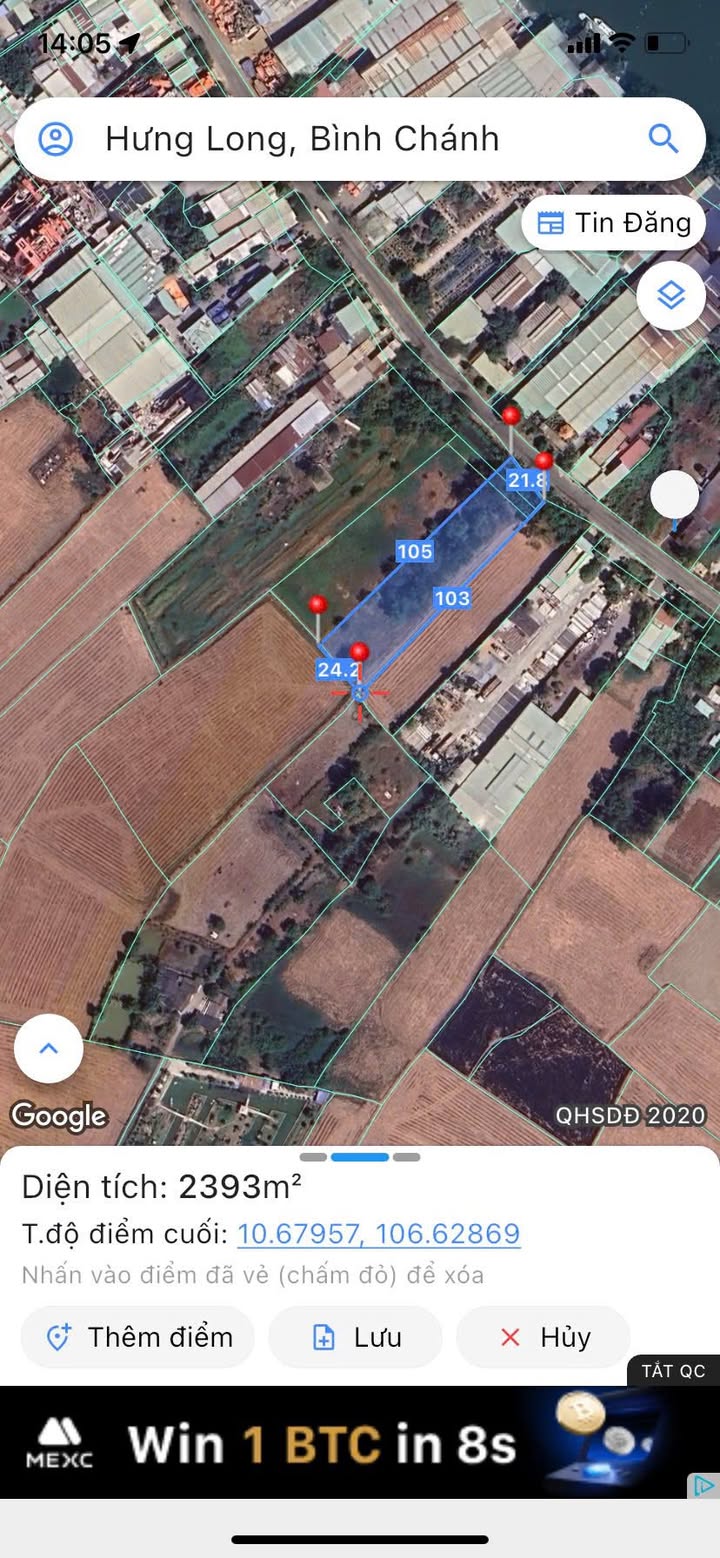720x1558 pixels.
Task: Open the Tin Đăng listings
Action: (x=614, y=223)
